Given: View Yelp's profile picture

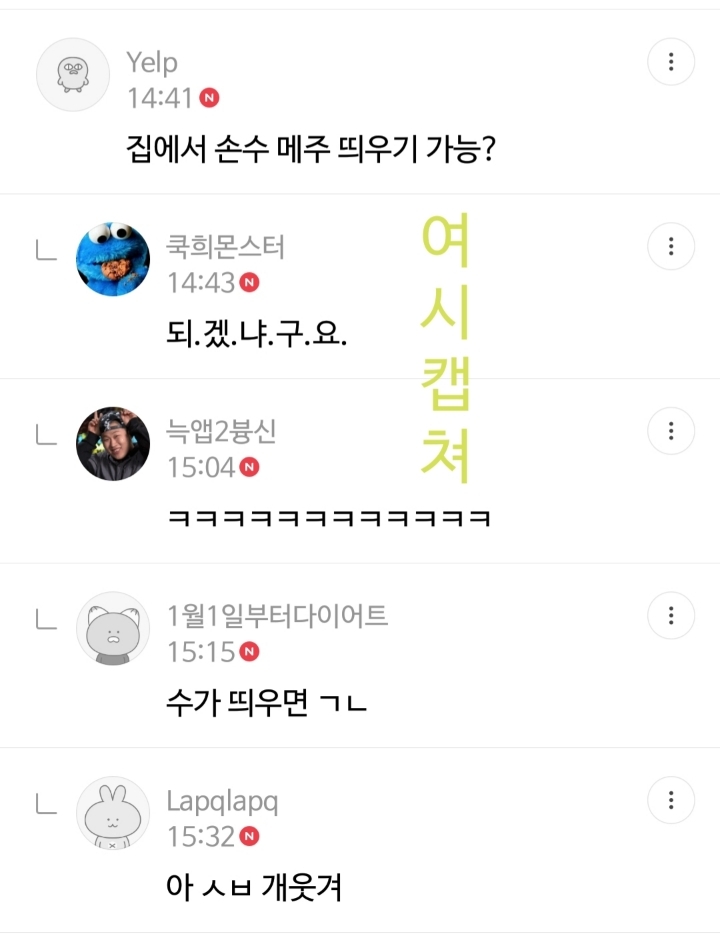Looking at the screenshot, I should [x=73, y=75].
